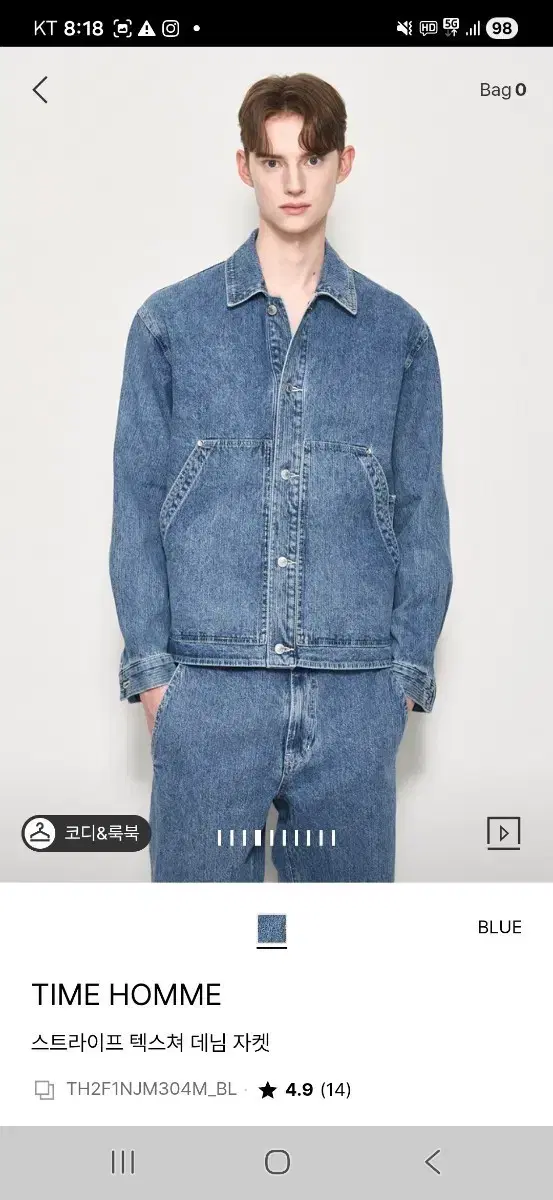Open the shopping Bag
553x1200 pixels.
(503, 90)
